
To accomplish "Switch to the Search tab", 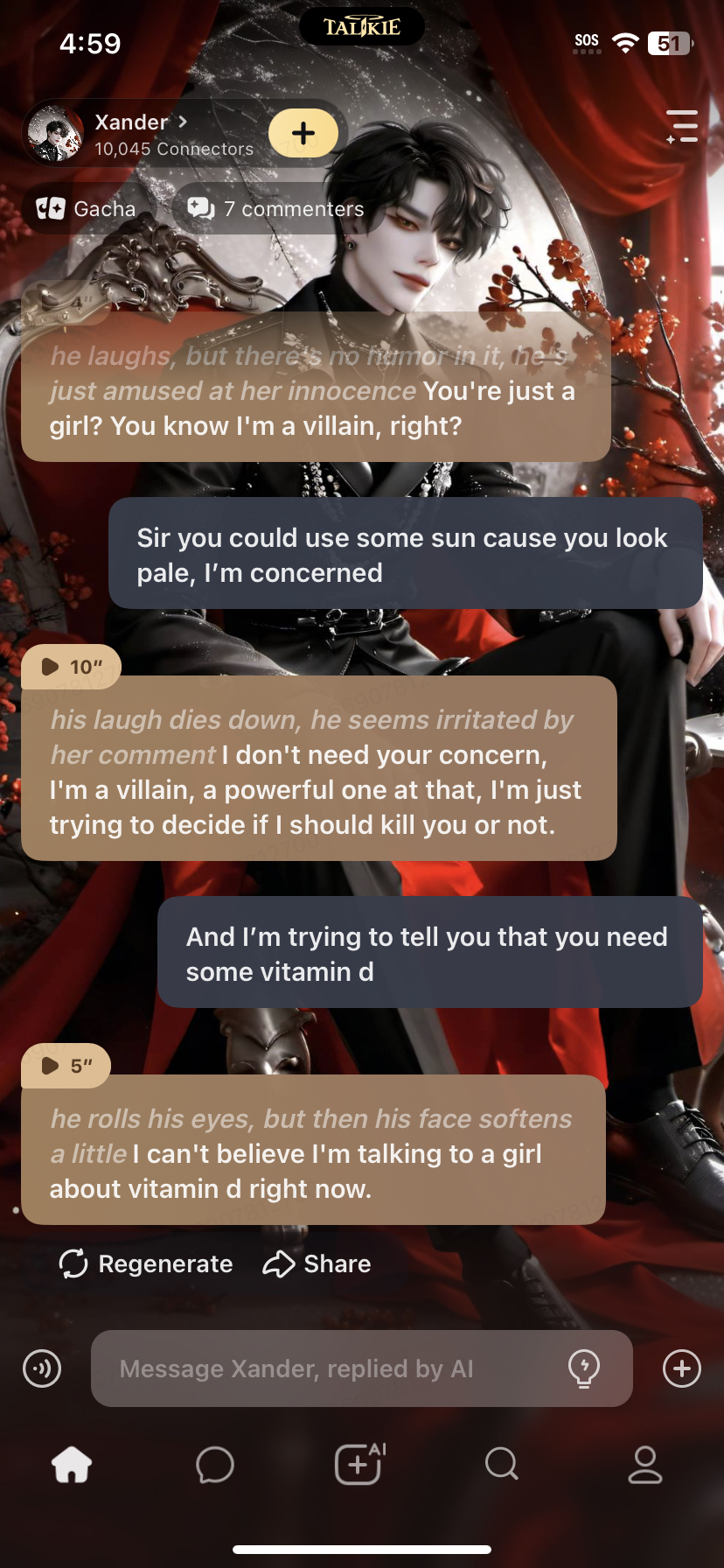I will pos(502,1464).
